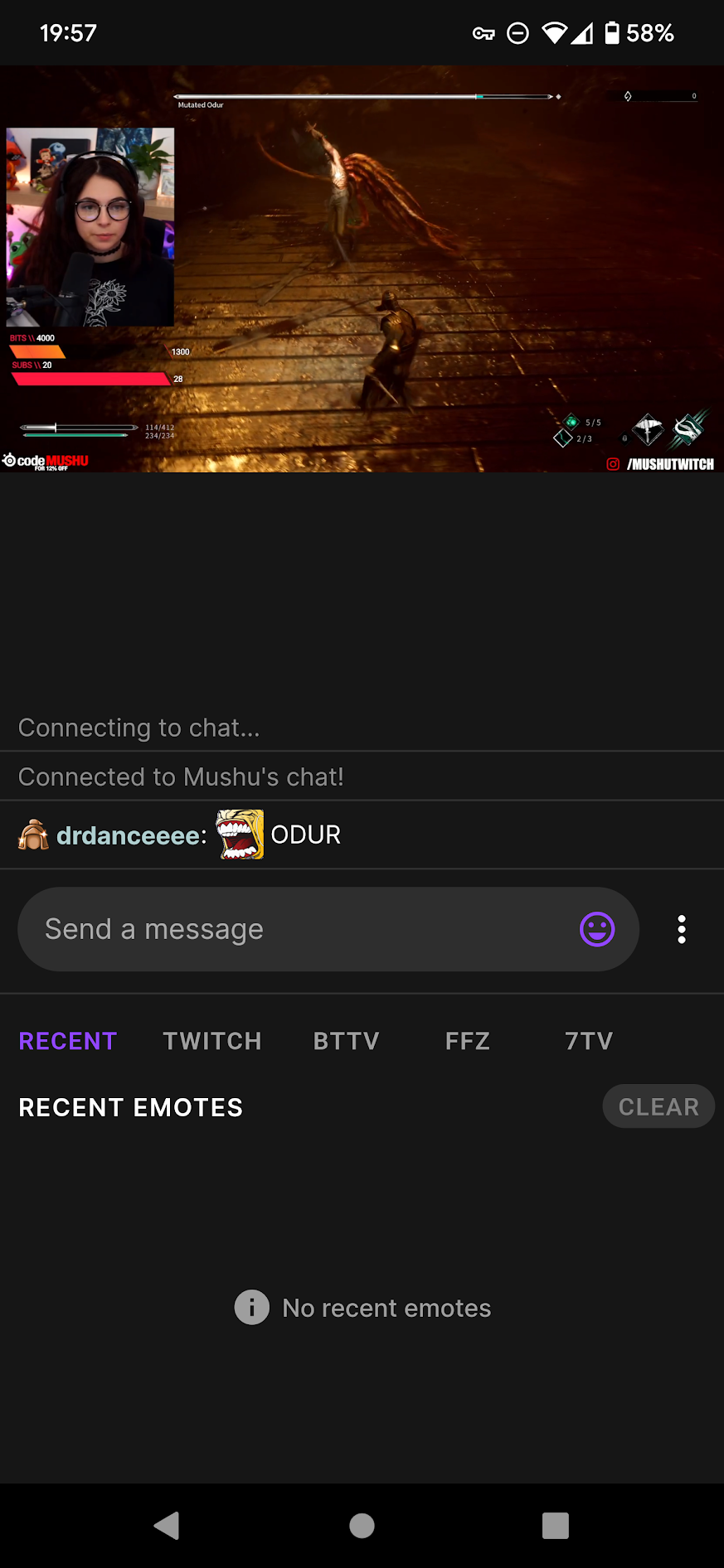Click the username drdanceeee in chat
This screenshot has width=724, height=1568.
pyautogui.click(x=129, y=835)
